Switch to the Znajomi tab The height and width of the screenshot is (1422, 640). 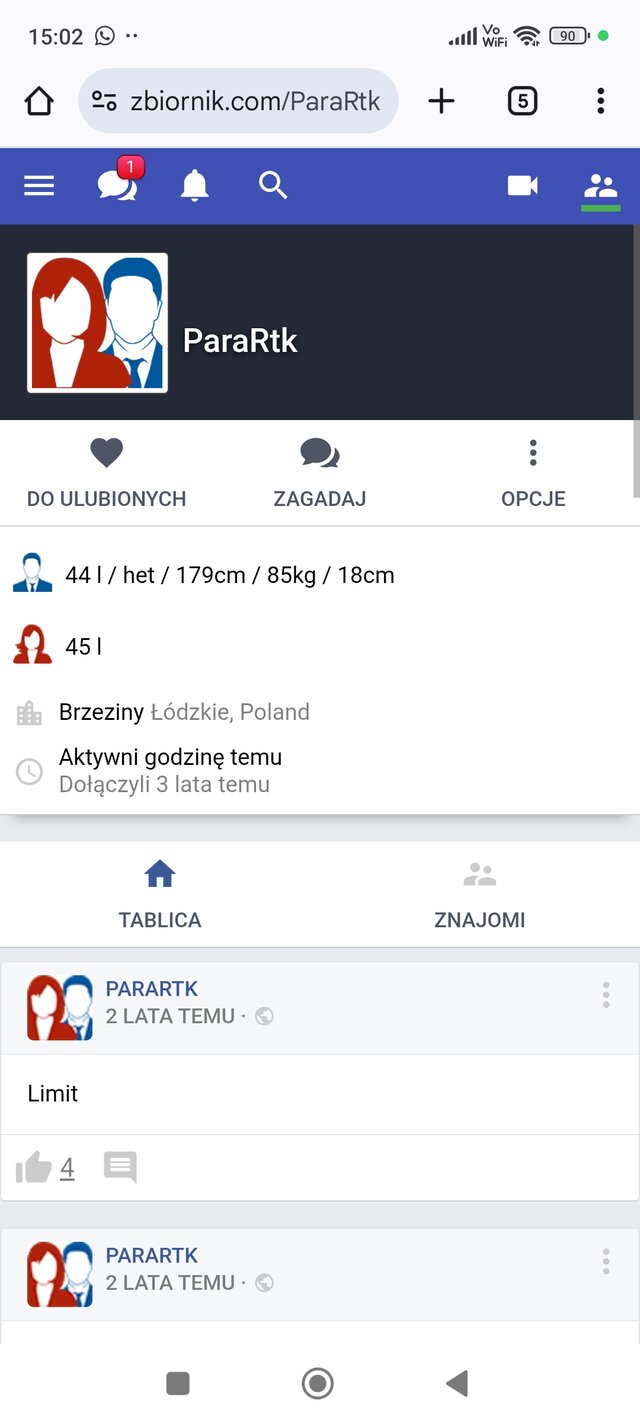(x=479, y=895)
